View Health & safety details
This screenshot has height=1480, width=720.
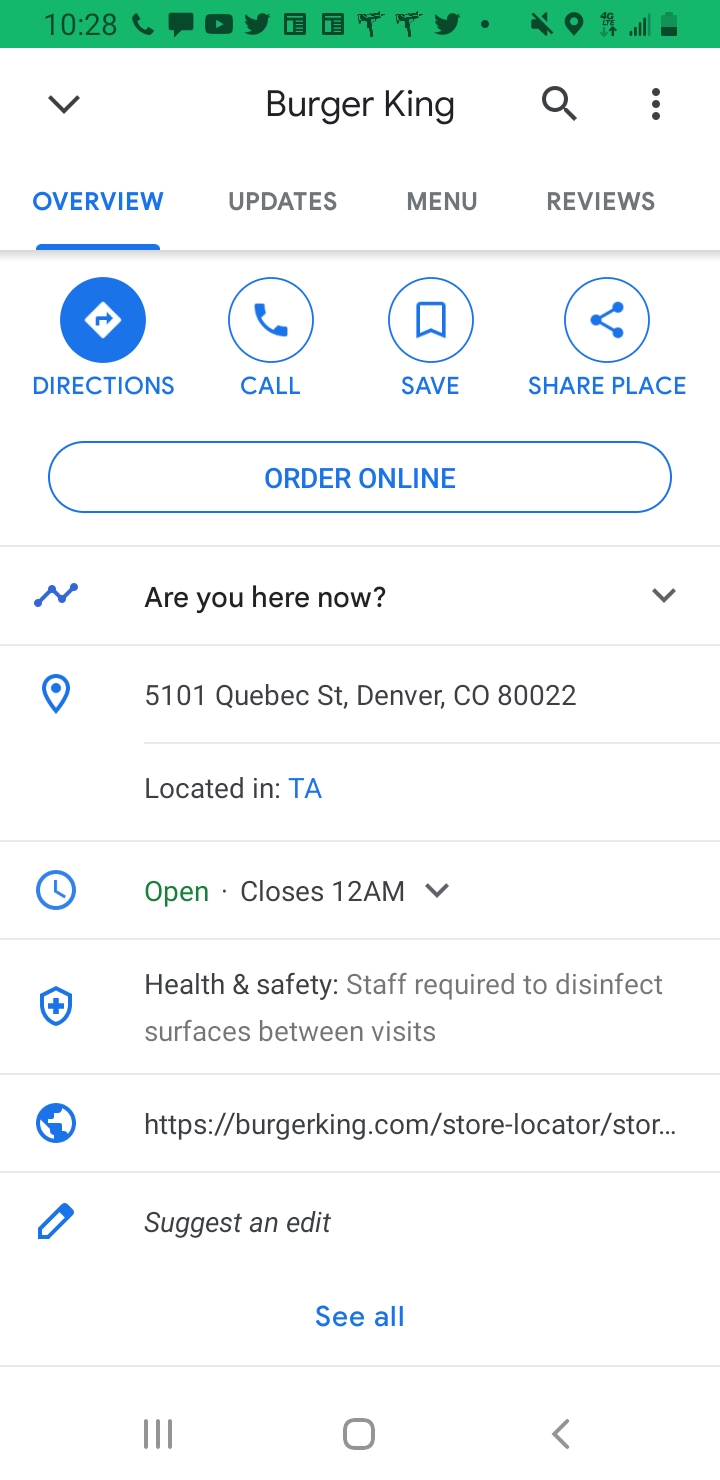(x=403, y=1007)
